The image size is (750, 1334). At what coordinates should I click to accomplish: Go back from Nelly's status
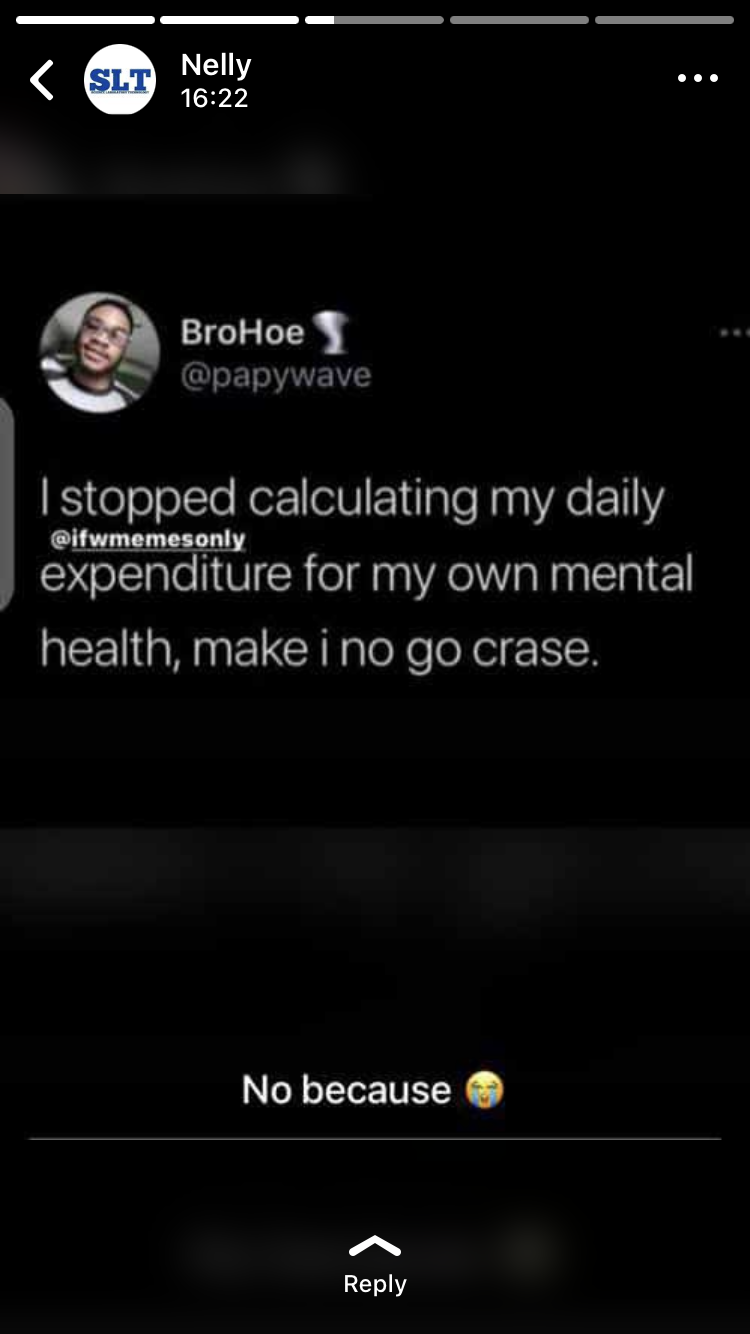41,80
